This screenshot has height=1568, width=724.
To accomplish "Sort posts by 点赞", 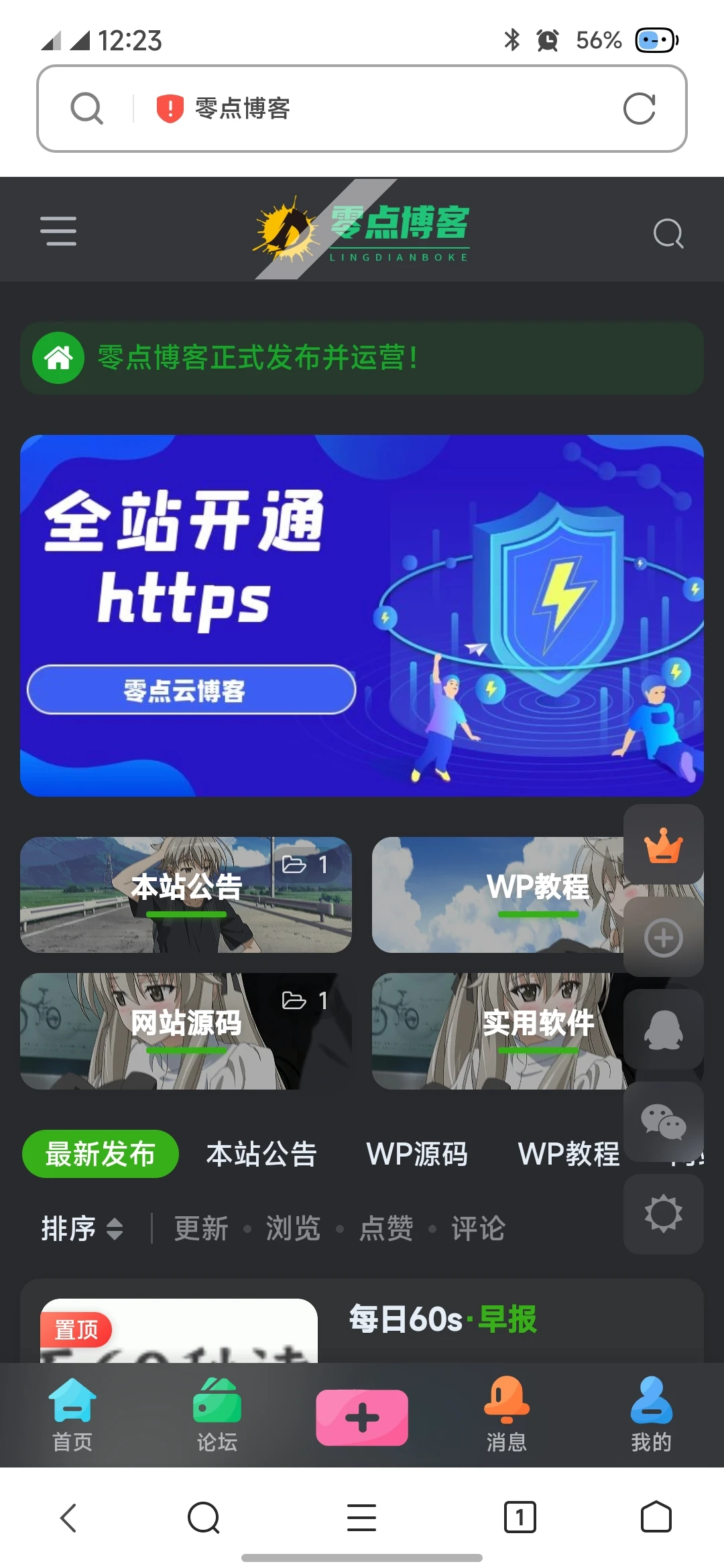I will [386, 1228].
